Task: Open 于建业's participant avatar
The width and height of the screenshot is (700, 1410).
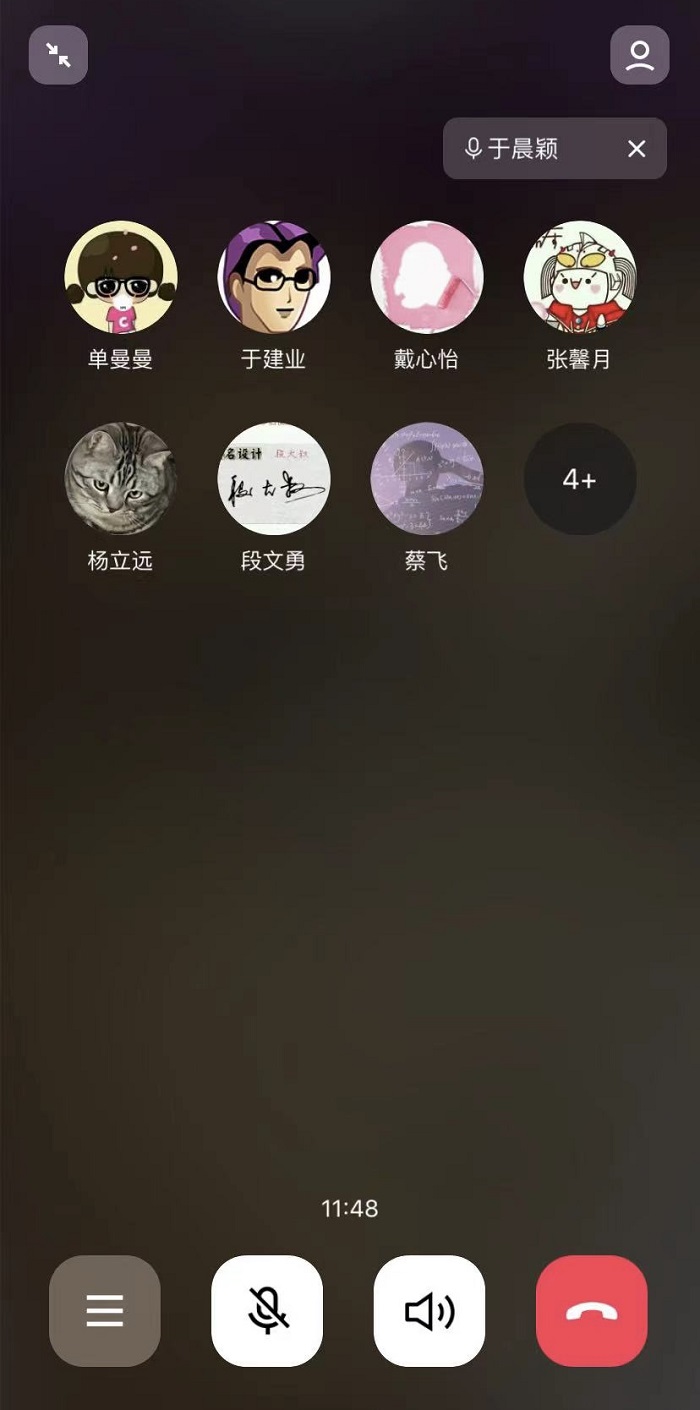Action: point(274,277)
